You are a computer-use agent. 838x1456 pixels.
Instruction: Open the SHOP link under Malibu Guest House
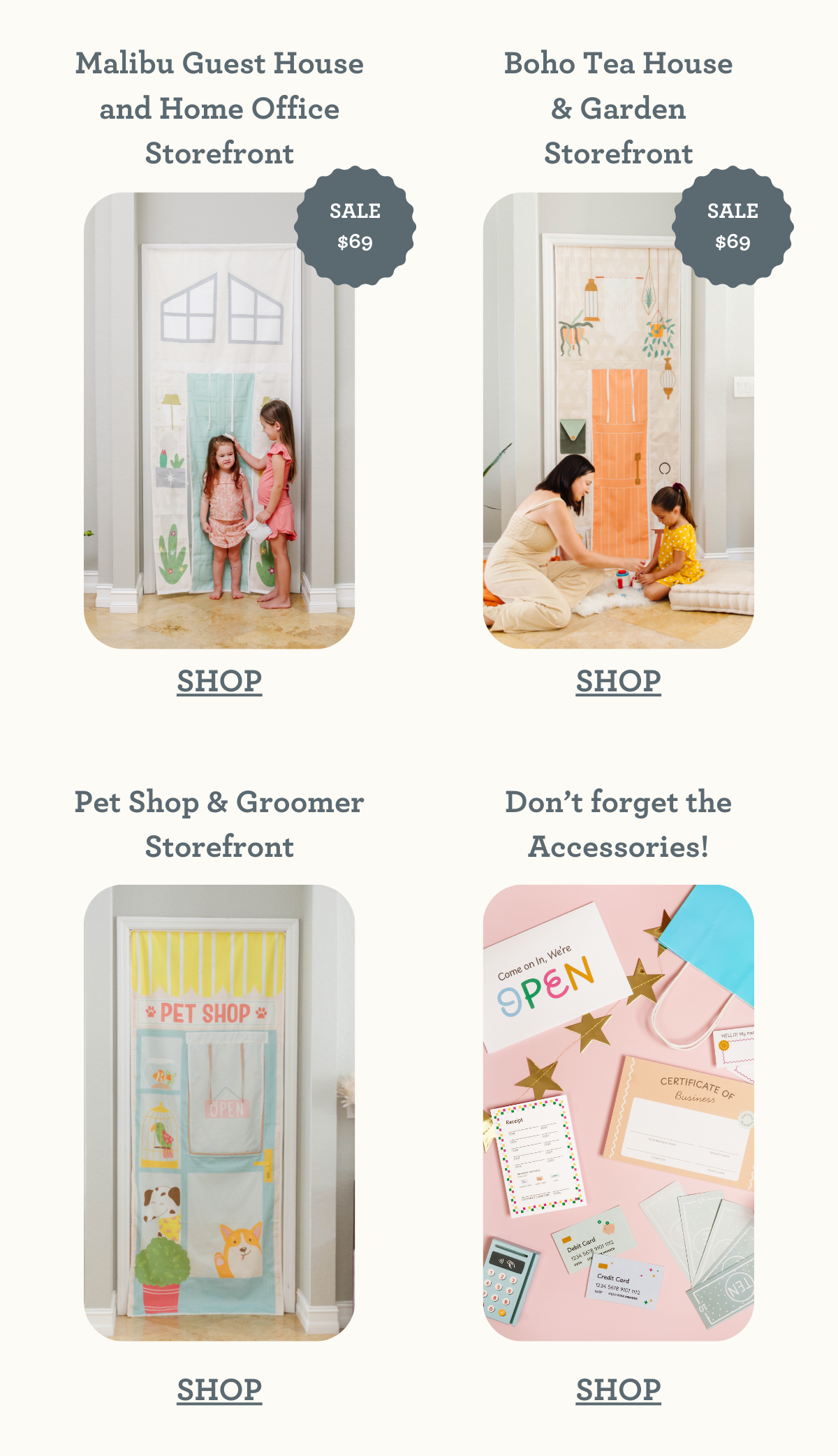(x=219, y=681)
